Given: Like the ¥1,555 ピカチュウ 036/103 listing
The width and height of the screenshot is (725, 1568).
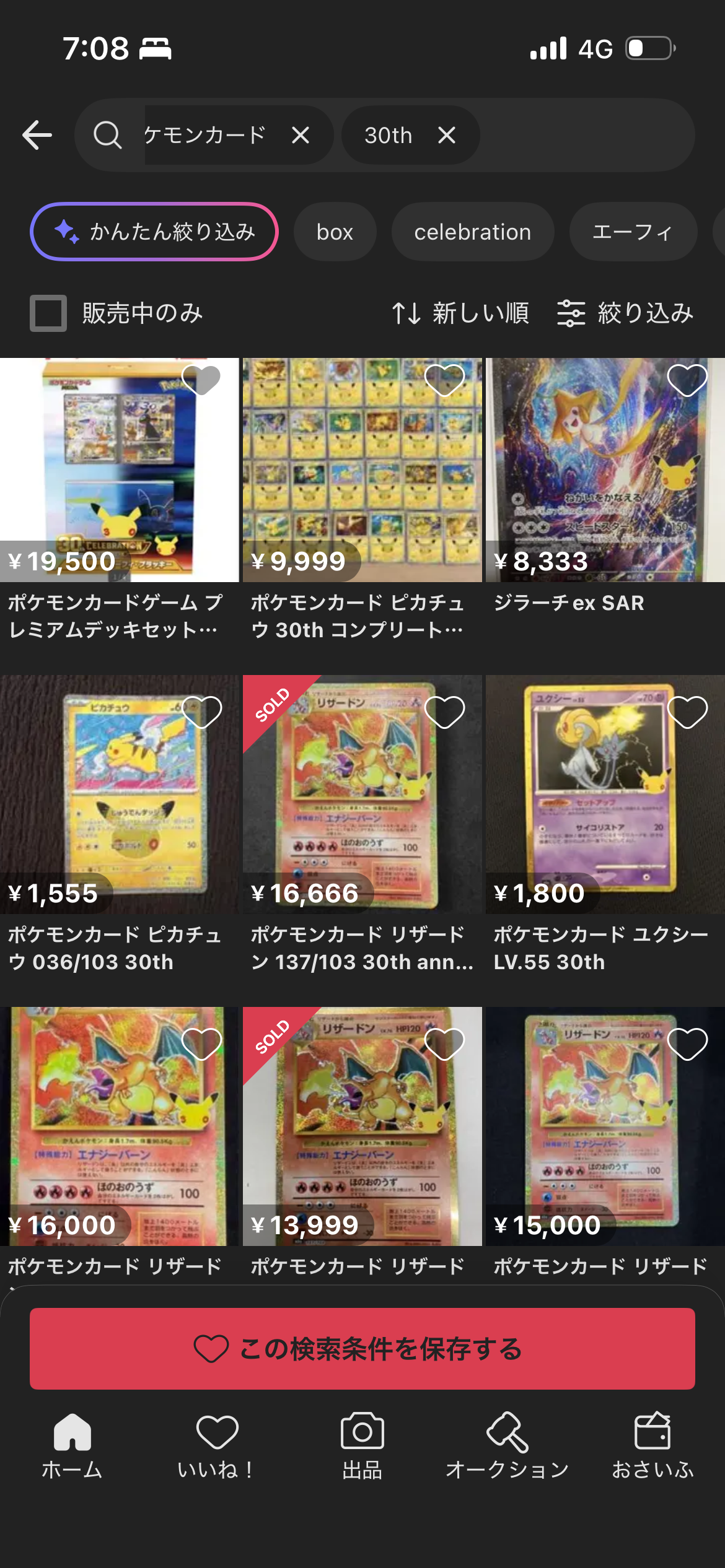Looking at the screenshot, I should point(201,712).
